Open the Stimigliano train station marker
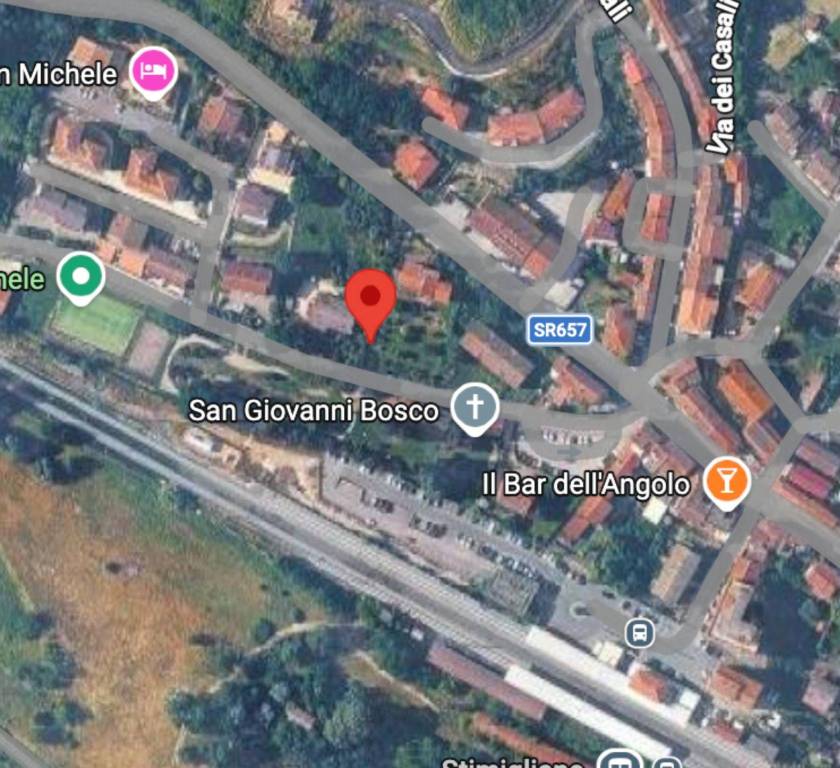The width and height of the screenshot is (840, 768). coord(618,760)
